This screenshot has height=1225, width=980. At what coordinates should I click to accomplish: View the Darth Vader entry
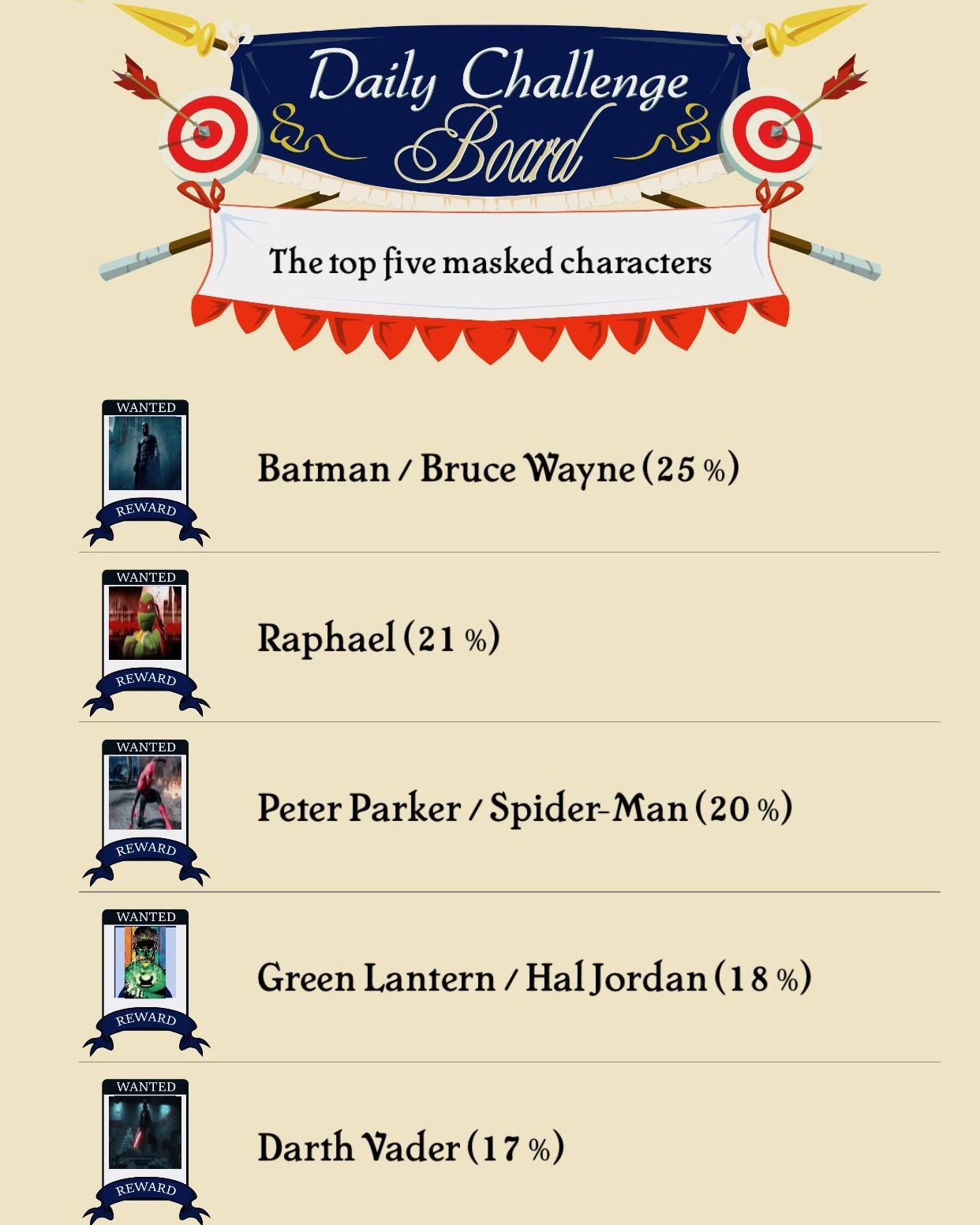coord(410,1148)
